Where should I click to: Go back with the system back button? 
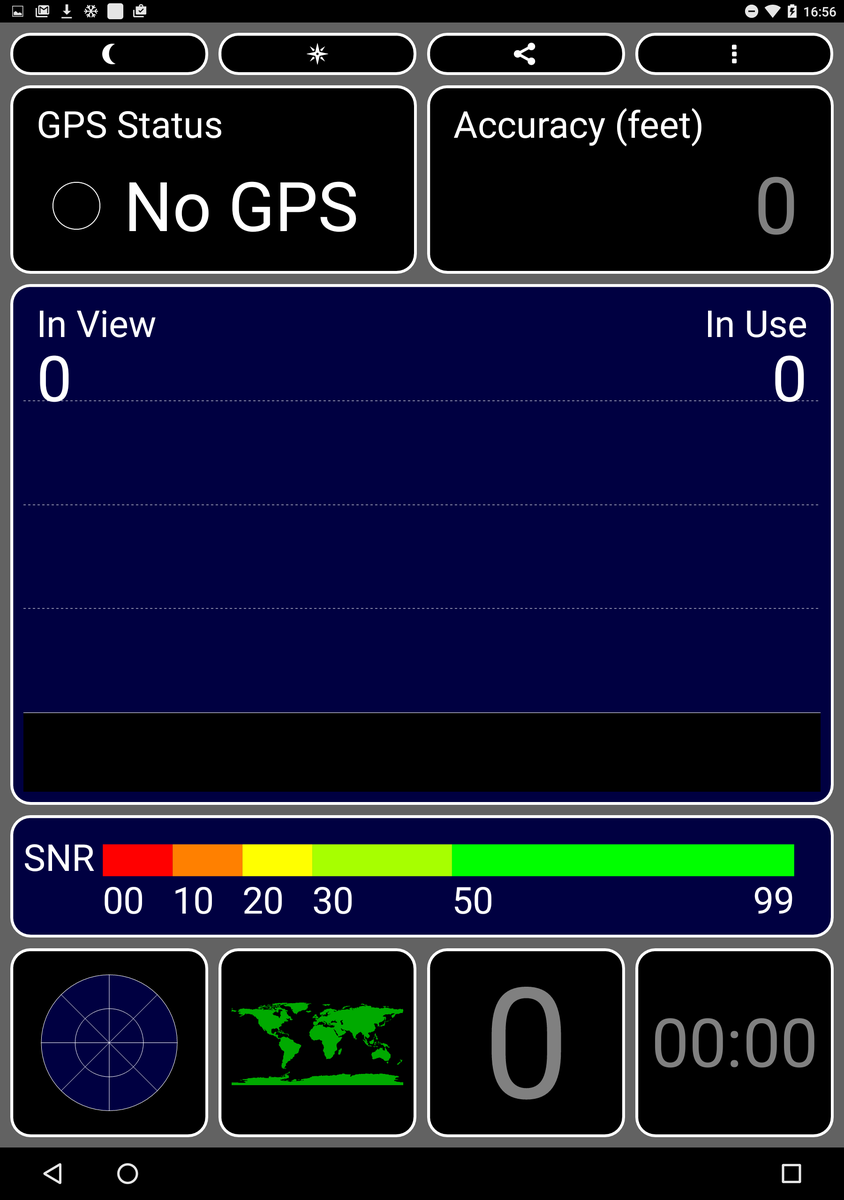(53, 1173)
